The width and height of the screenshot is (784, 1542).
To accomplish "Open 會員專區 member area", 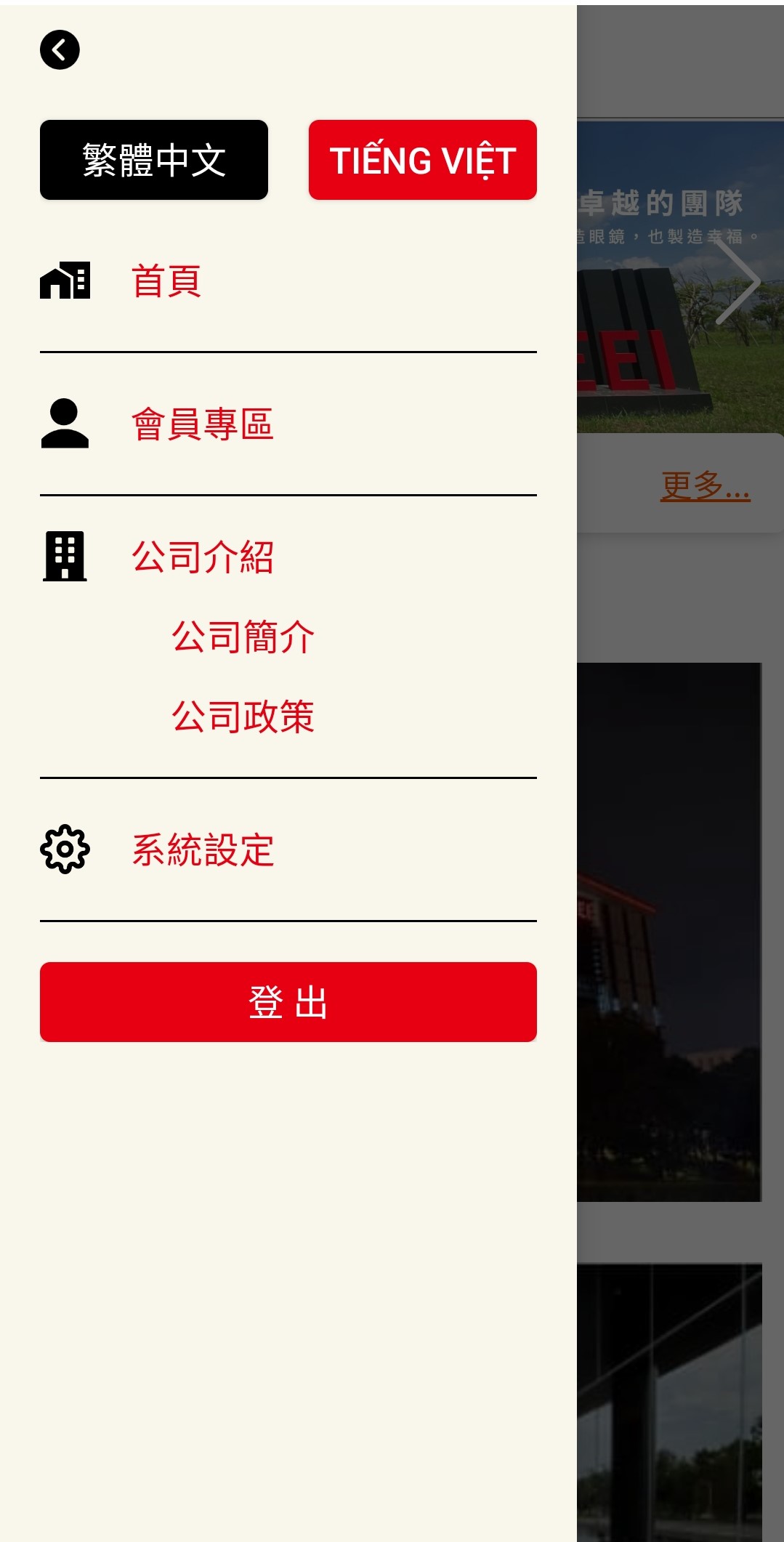I will 202,424.
